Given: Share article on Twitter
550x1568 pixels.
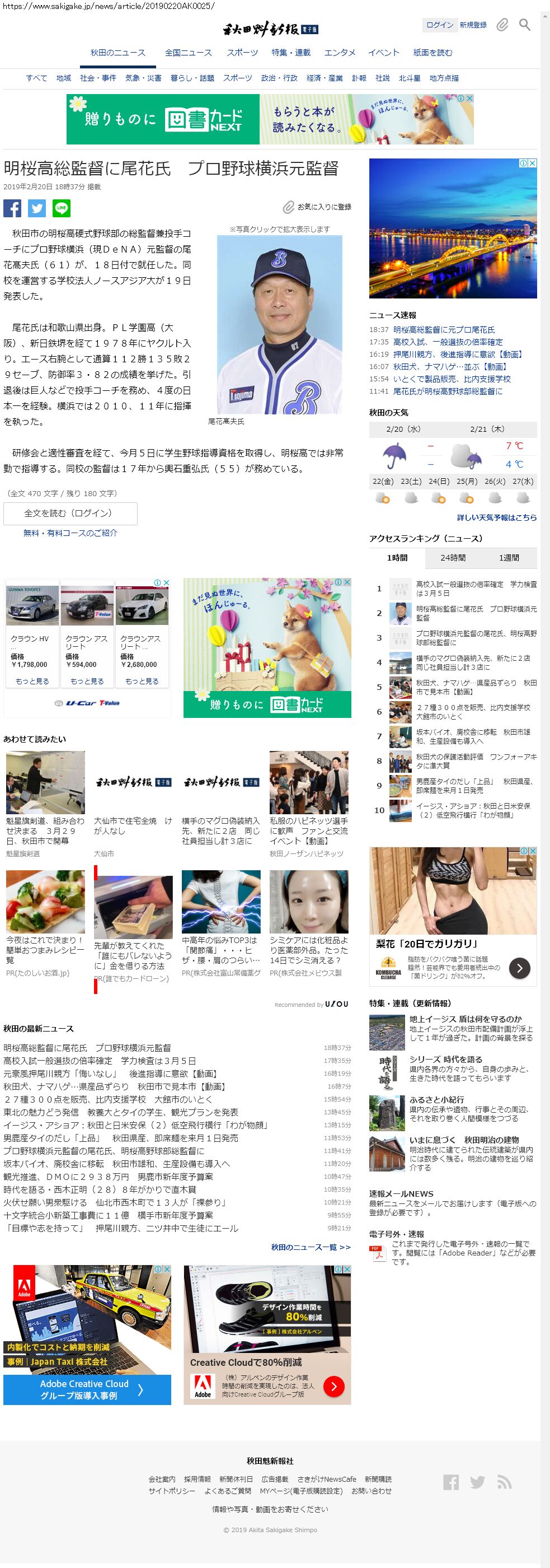Looking at the screenshot, I should click(36, 208).
